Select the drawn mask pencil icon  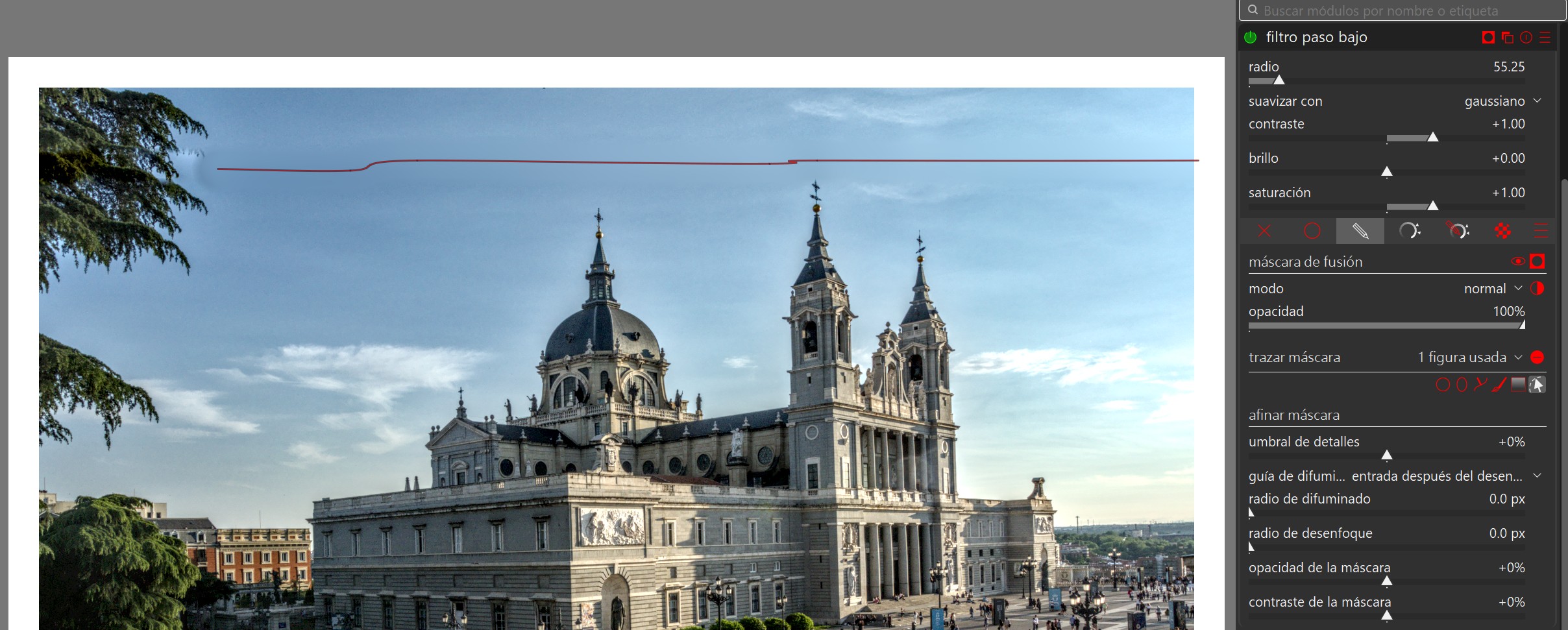1360,231
